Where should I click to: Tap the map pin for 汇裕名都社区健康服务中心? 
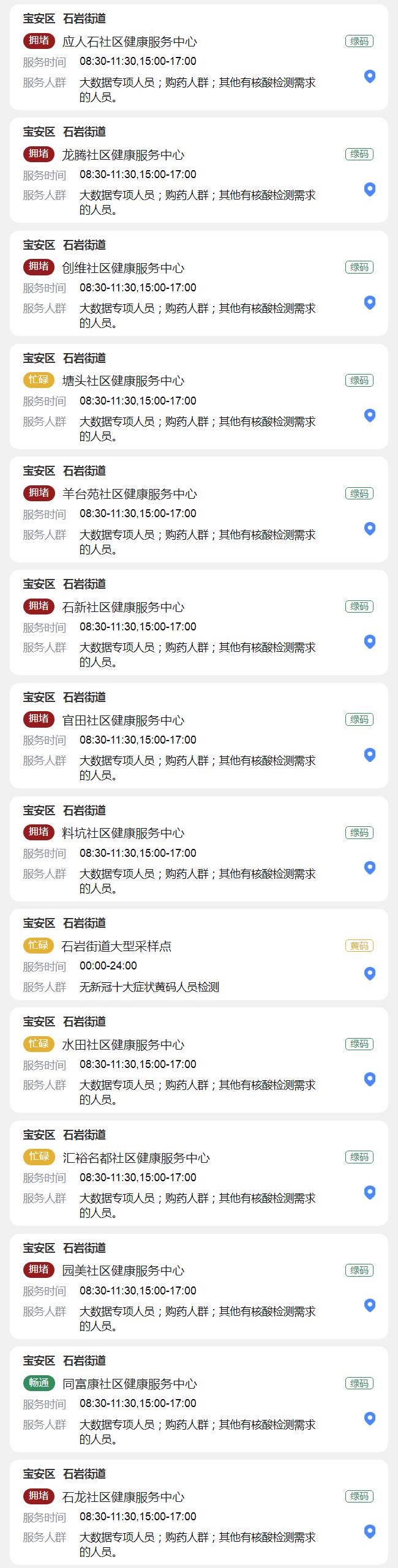click(x=369, y=1192)
